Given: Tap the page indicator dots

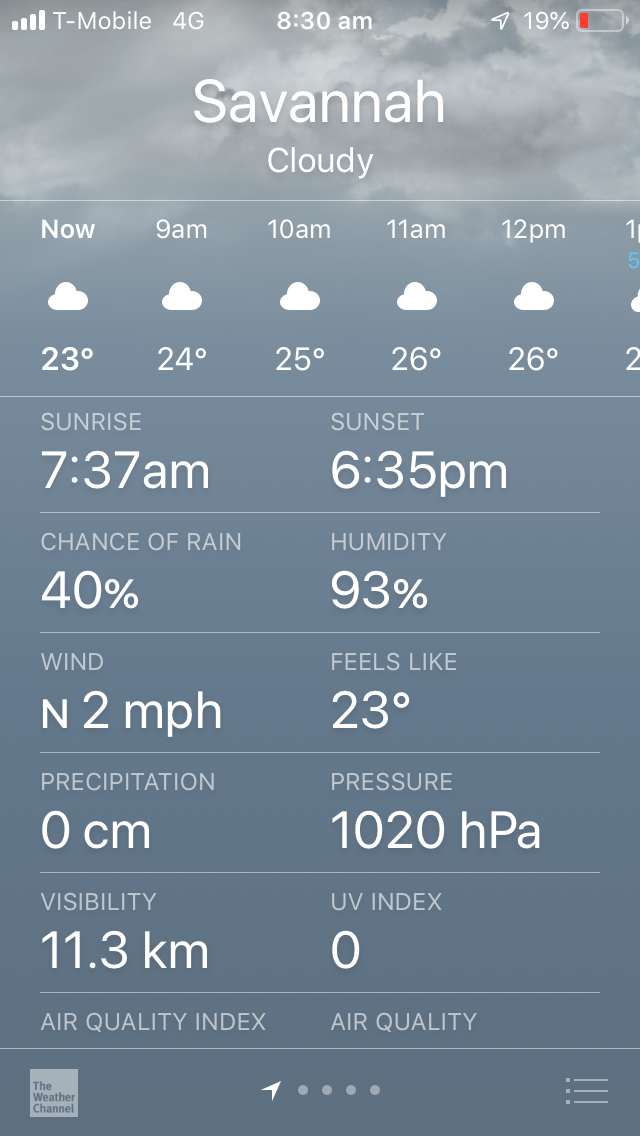Looking at the screenshot, I should point(326,1090).
